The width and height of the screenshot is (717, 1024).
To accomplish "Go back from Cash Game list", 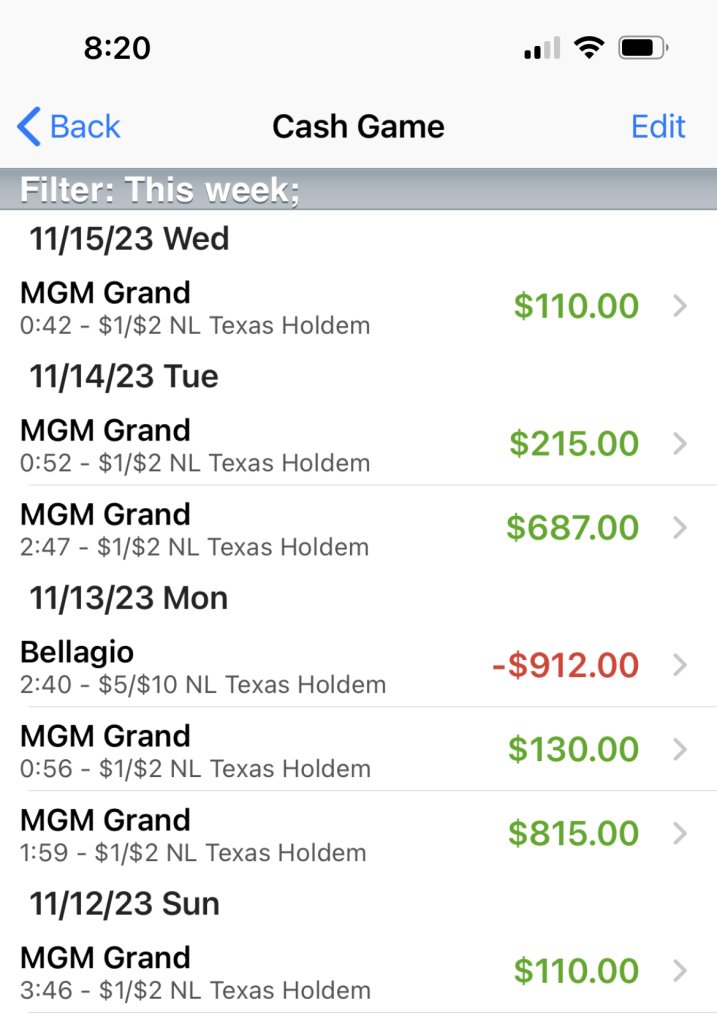I will click(69, 127).
